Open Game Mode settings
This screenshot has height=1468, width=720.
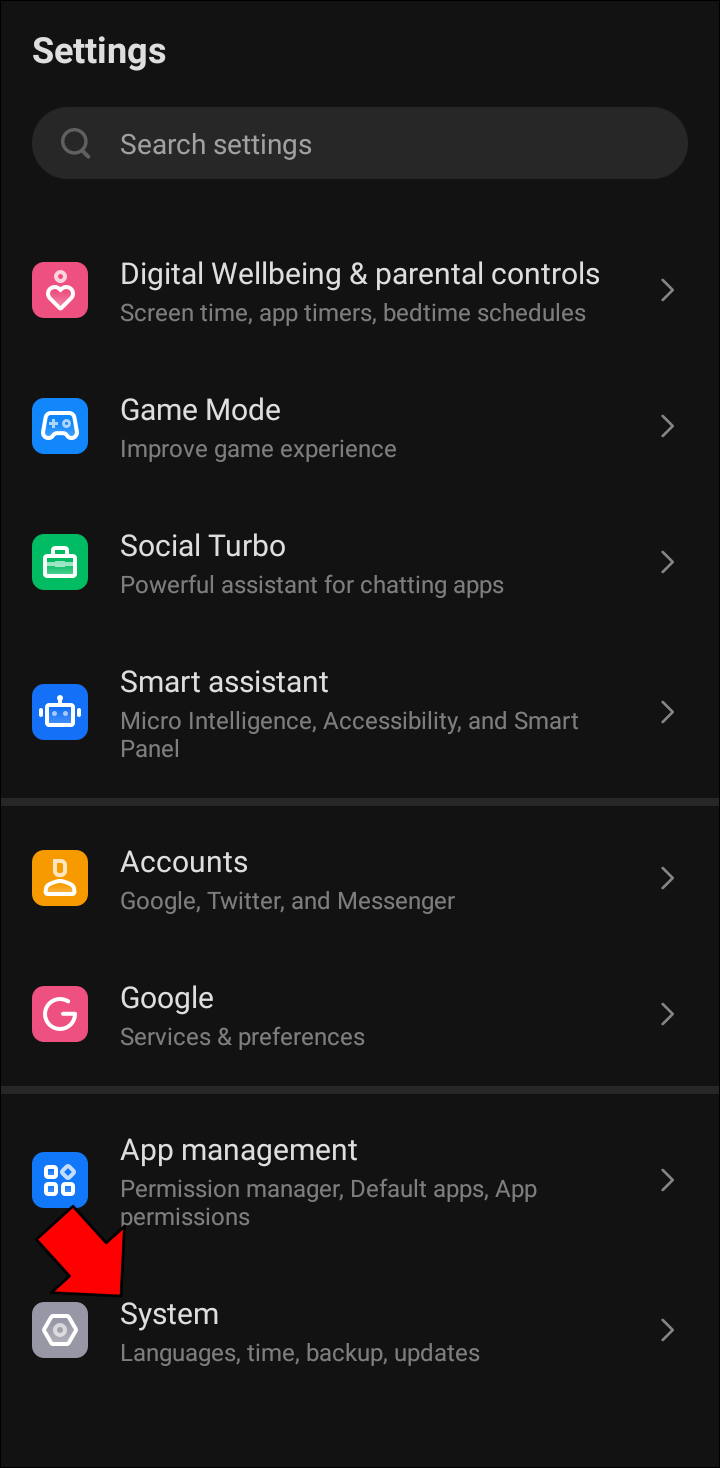pyautogui.click(x=360, y=427)
